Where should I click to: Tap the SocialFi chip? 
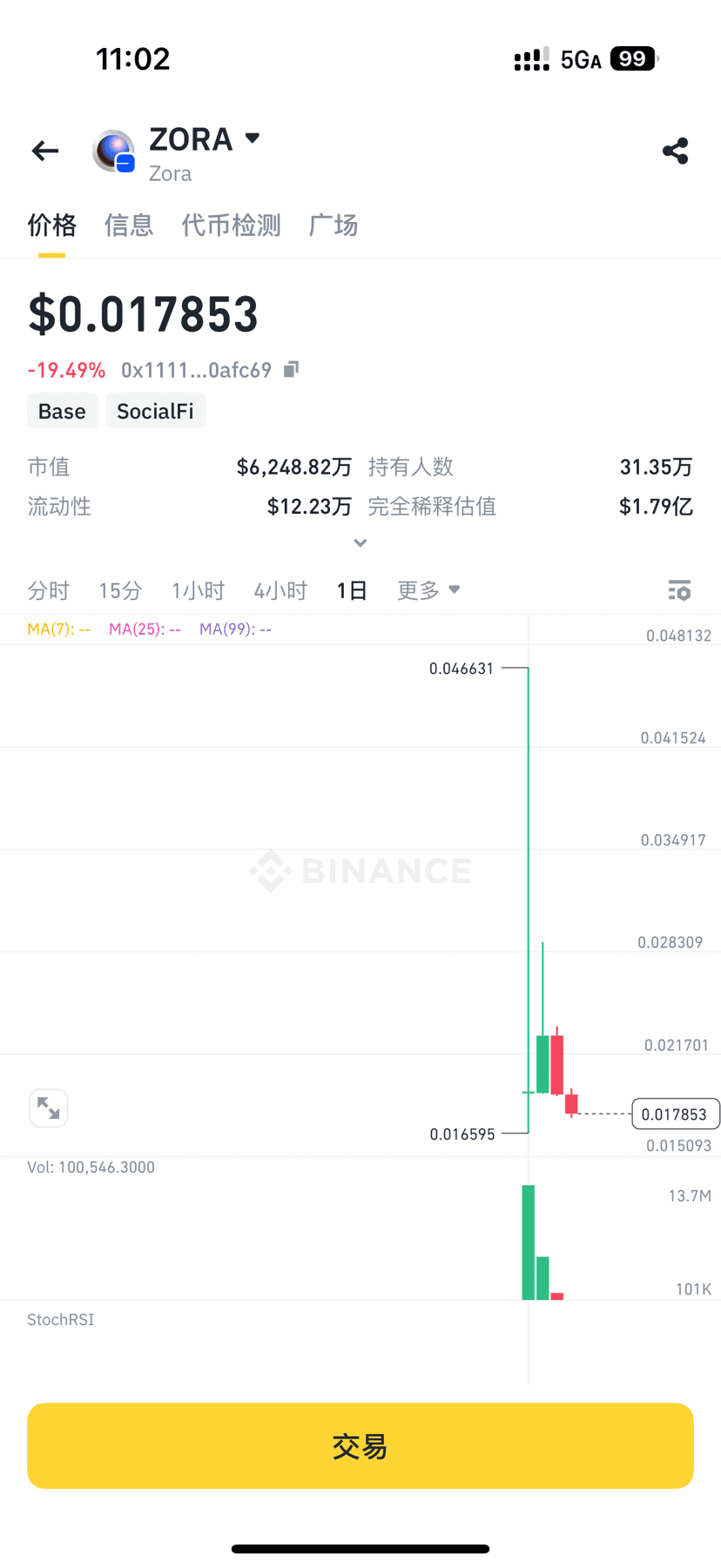[x=156, y=411]
